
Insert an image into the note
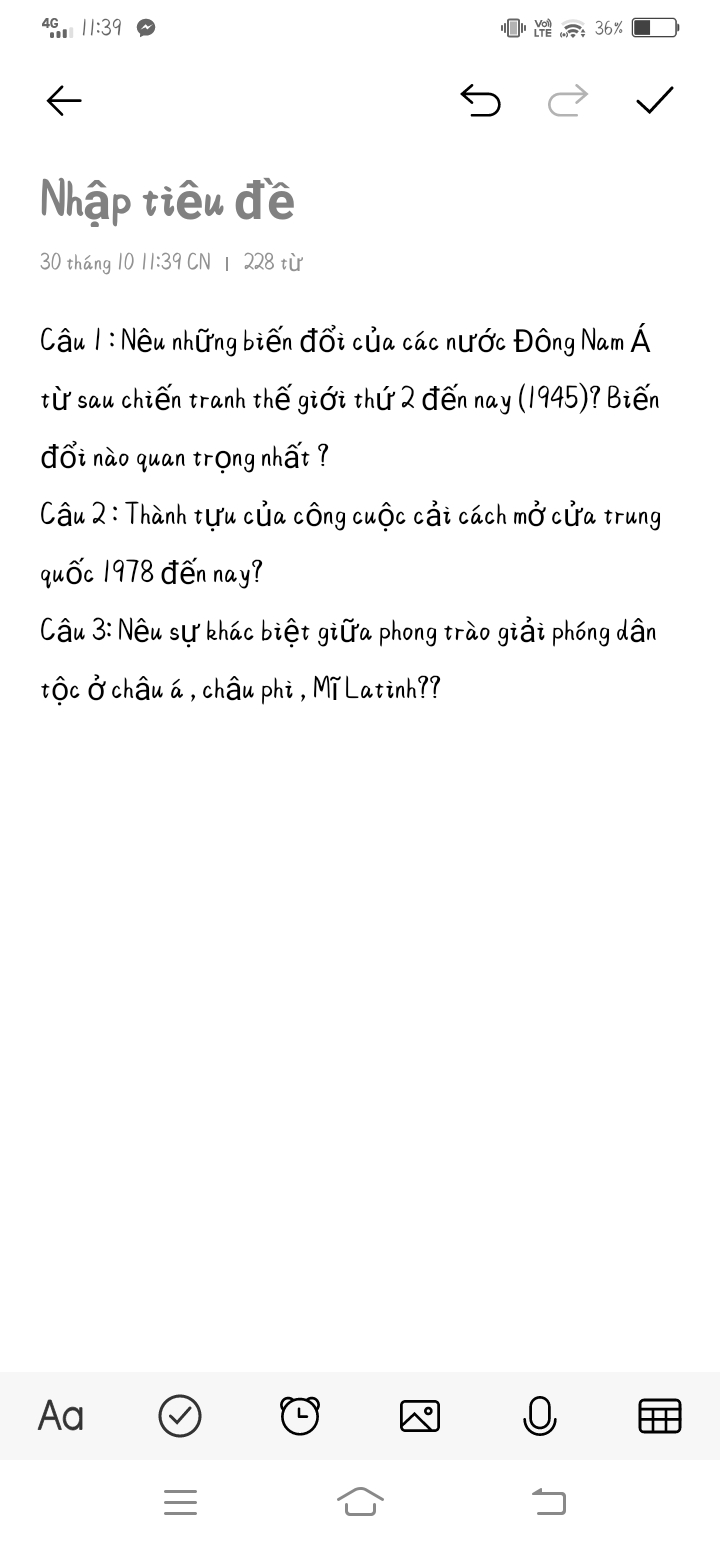[420, 1416]
